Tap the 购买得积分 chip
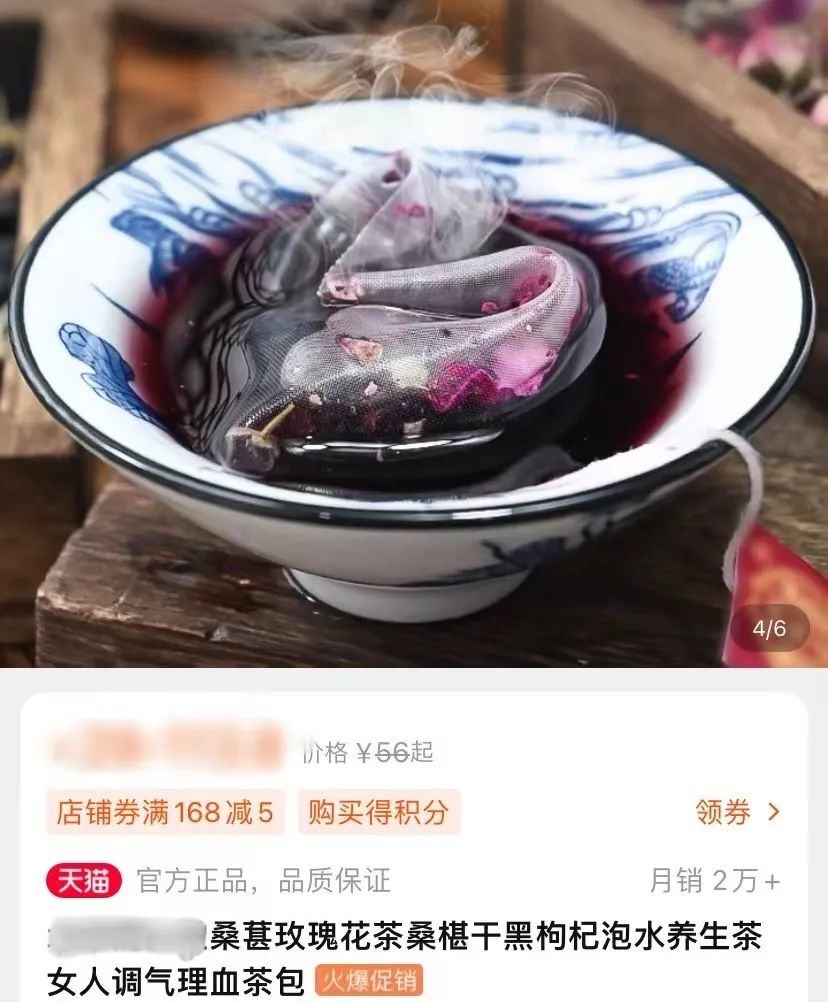828x1002 pixels. click(x=378, y=812)
